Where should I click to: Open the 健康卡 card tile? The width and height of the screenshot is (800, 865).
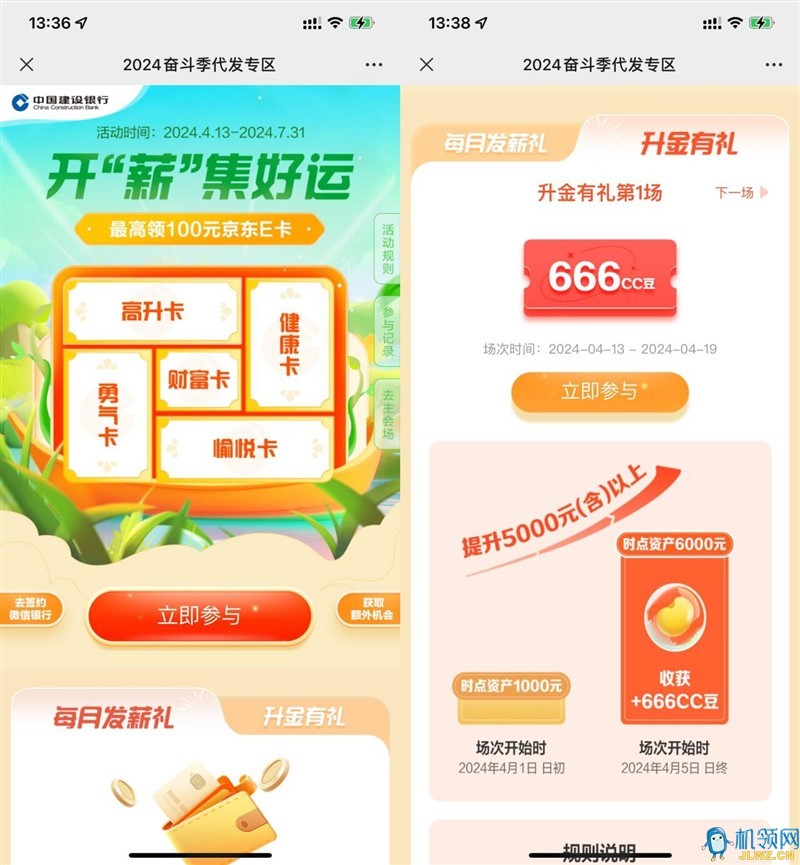pyautogui.click(x=289, y=345)
